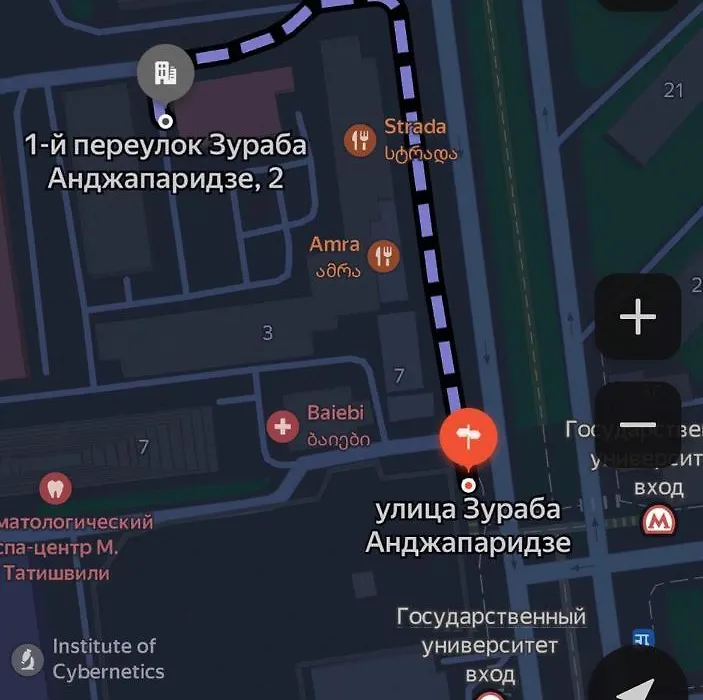The width and height of the screenshot is (703, 700).
Task: Open the dental spa-center marker
Action: [x=55, y=489]
